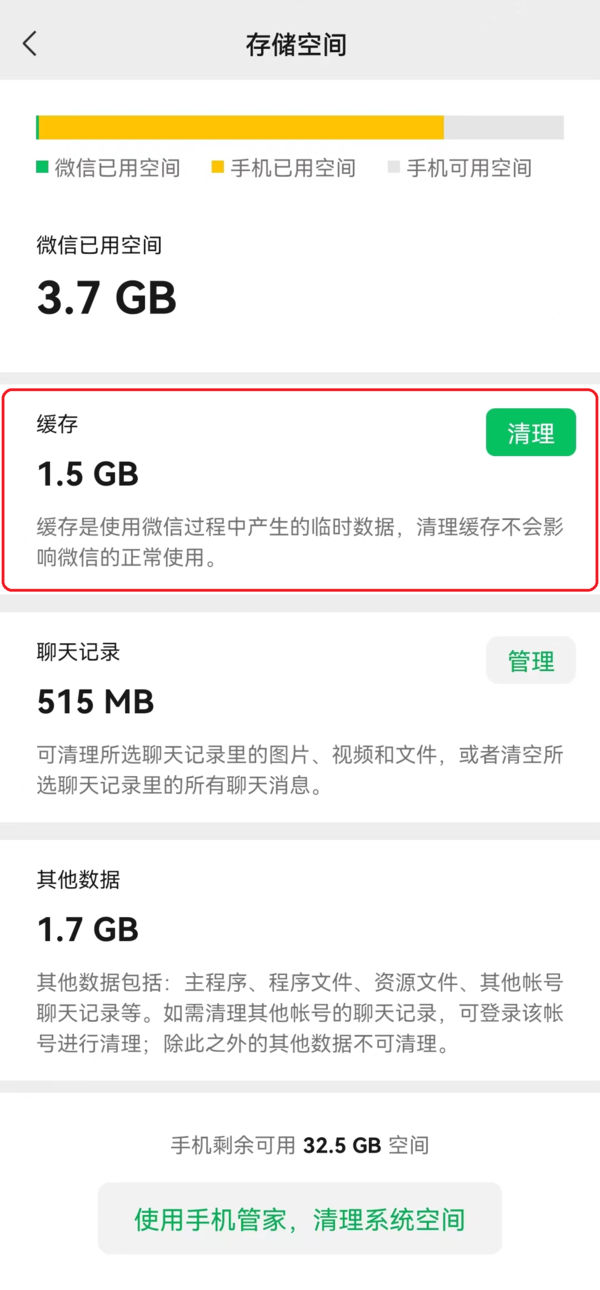This screenshot has height=1290, width=600.
Task: Tap 使用手机管家，清理系统空间
Action: coord(299,1219)
